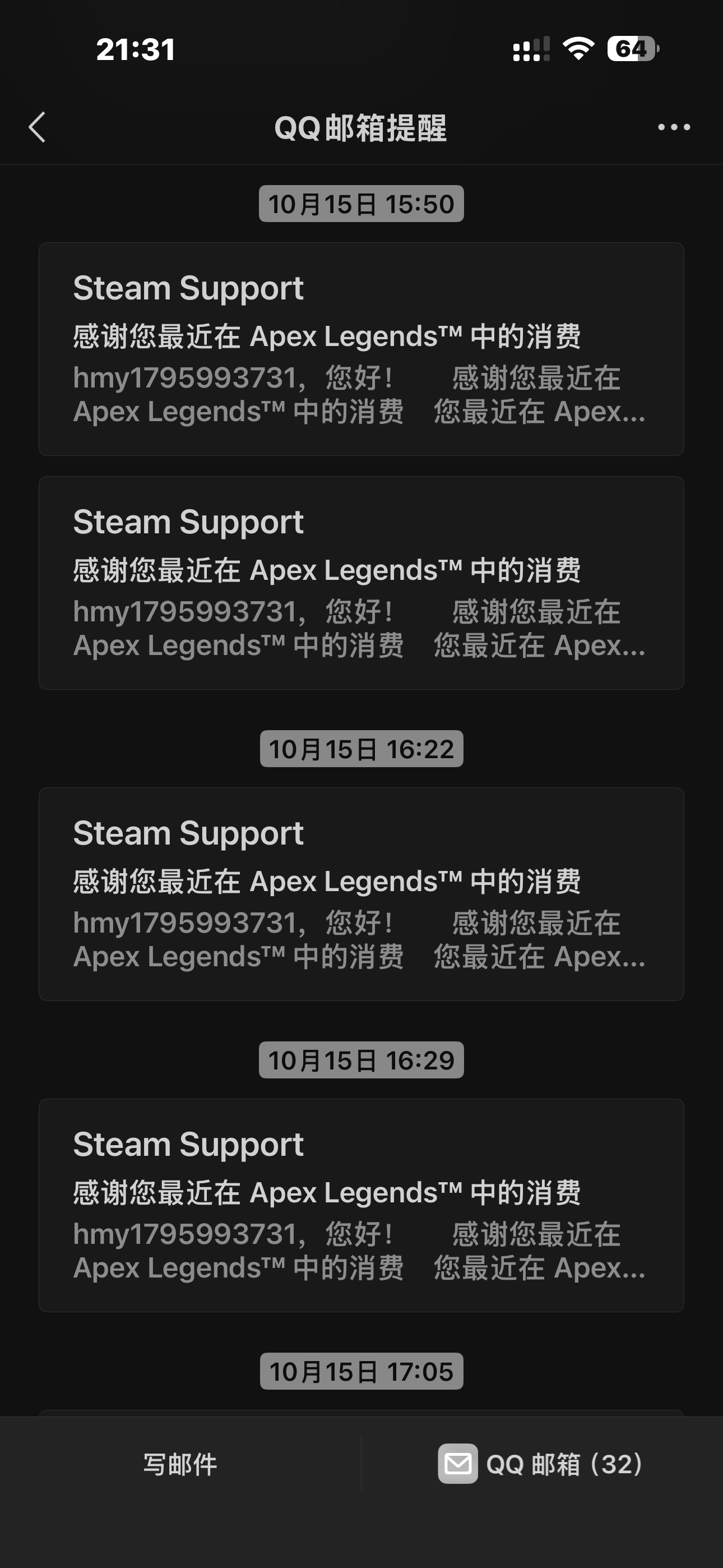Open the three-dot overflow menu

pos(674,127)
